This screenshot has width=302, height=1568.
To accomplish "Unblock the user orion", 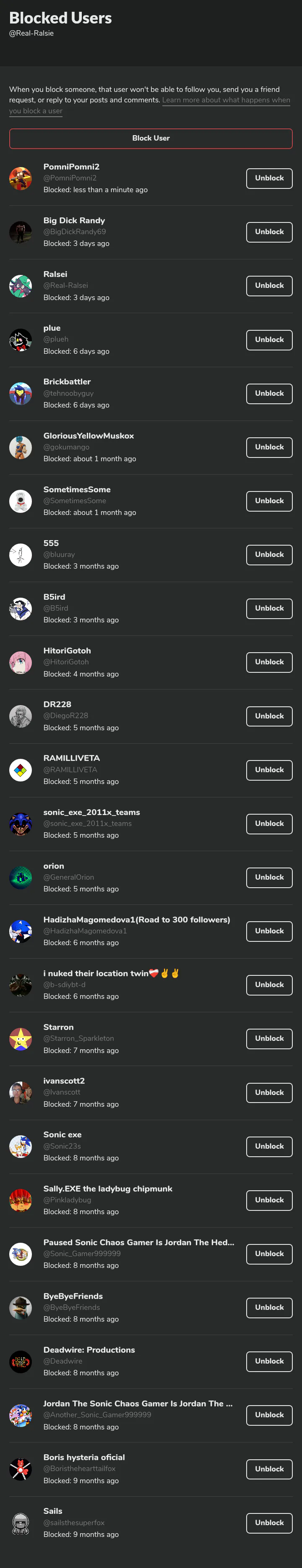I will click(269, 877).
